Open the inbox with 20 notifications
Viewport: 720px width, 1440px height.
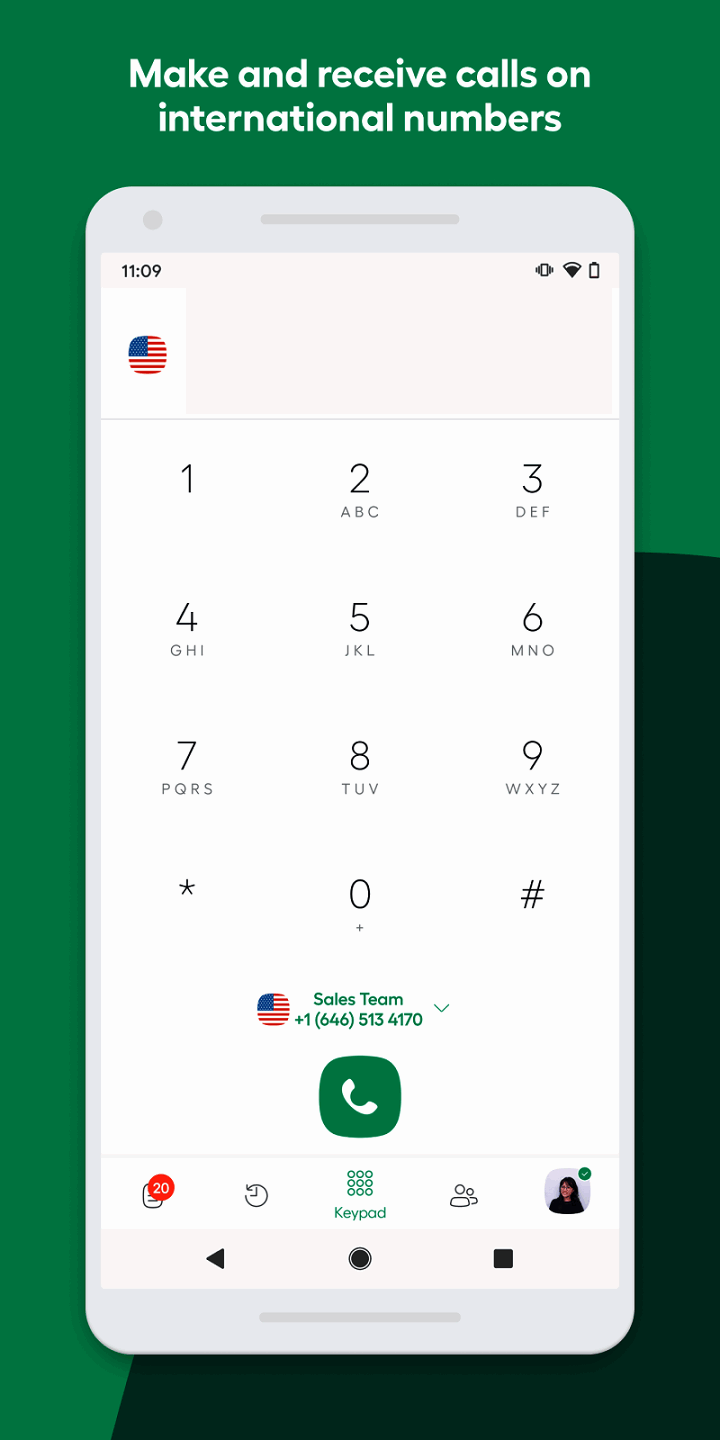153,1192
